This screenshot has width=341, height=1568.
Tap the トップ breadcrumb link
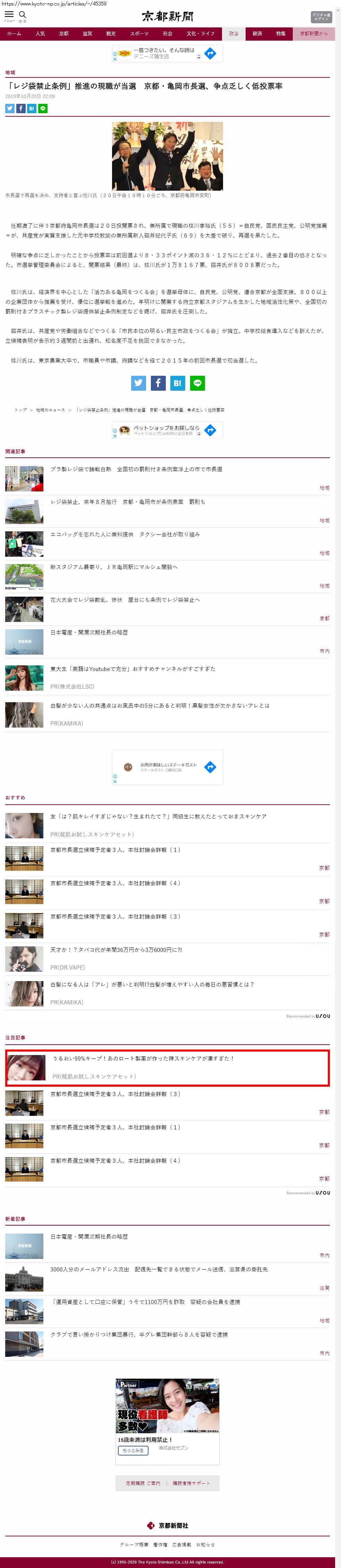click(21, 410)
